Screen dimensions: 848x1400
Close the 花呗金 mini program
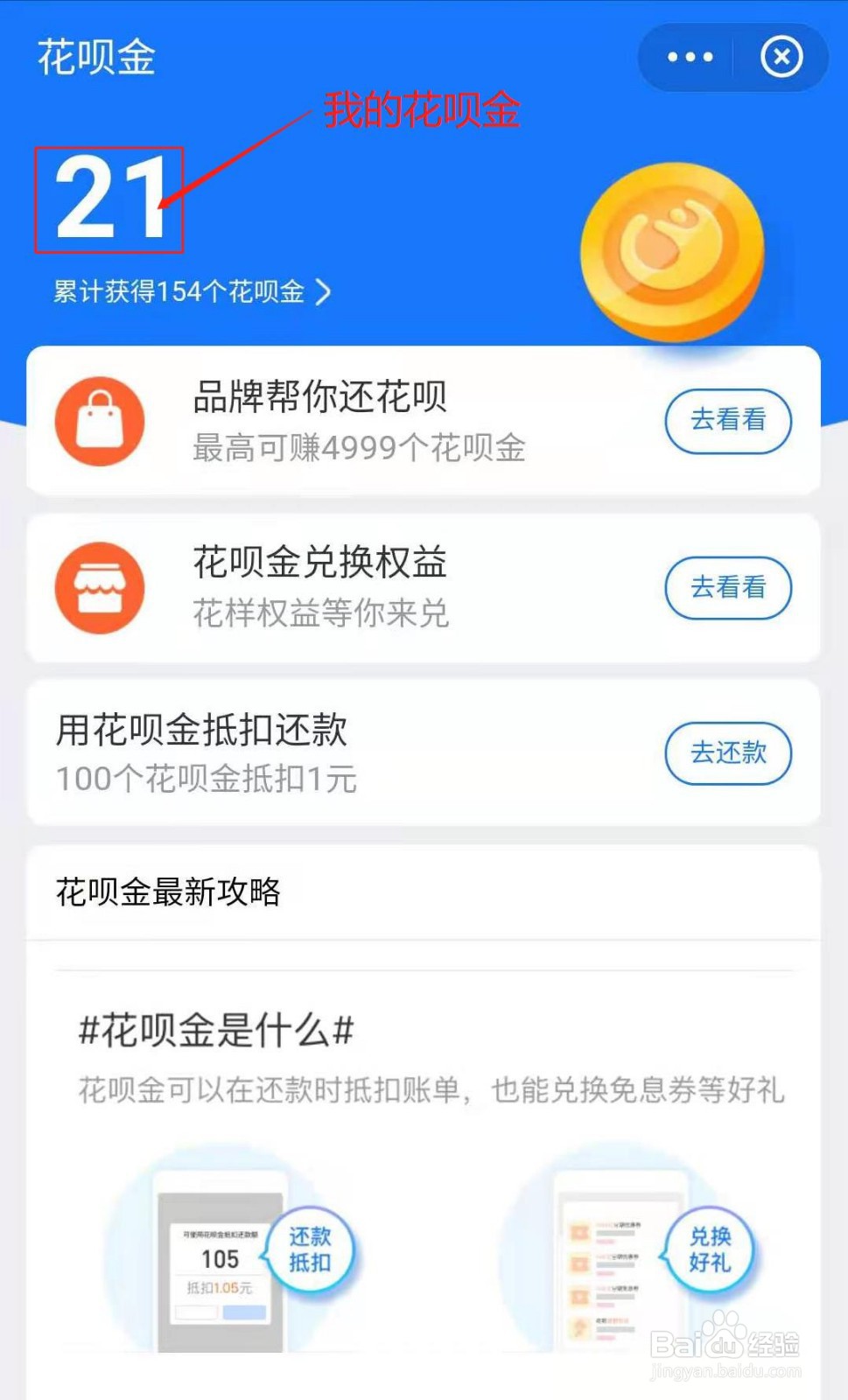click(x=781, y=58)
